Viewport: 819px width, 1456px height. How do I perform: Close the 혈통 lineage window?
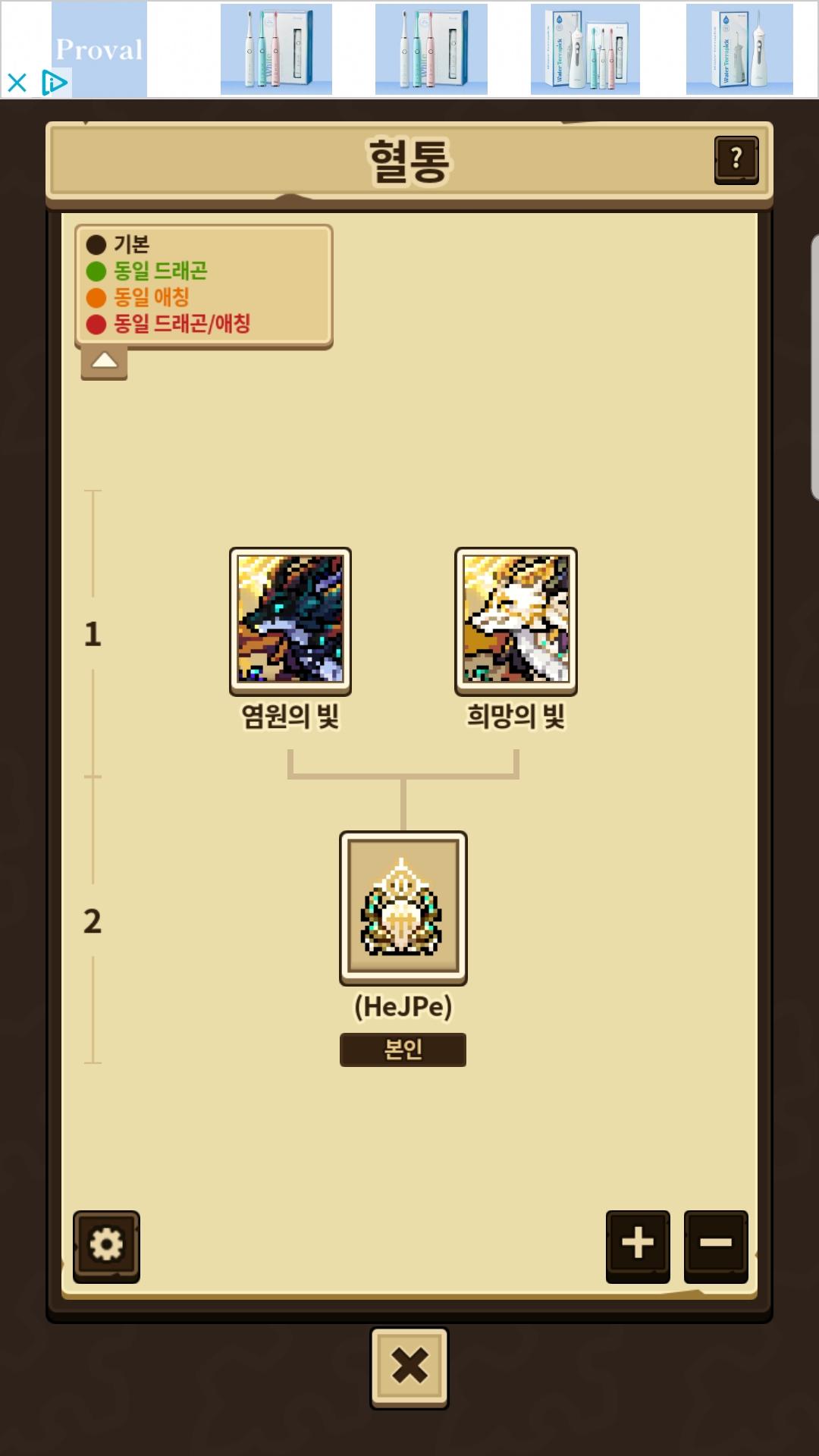pyautogui.click(x=409, y=1367)
